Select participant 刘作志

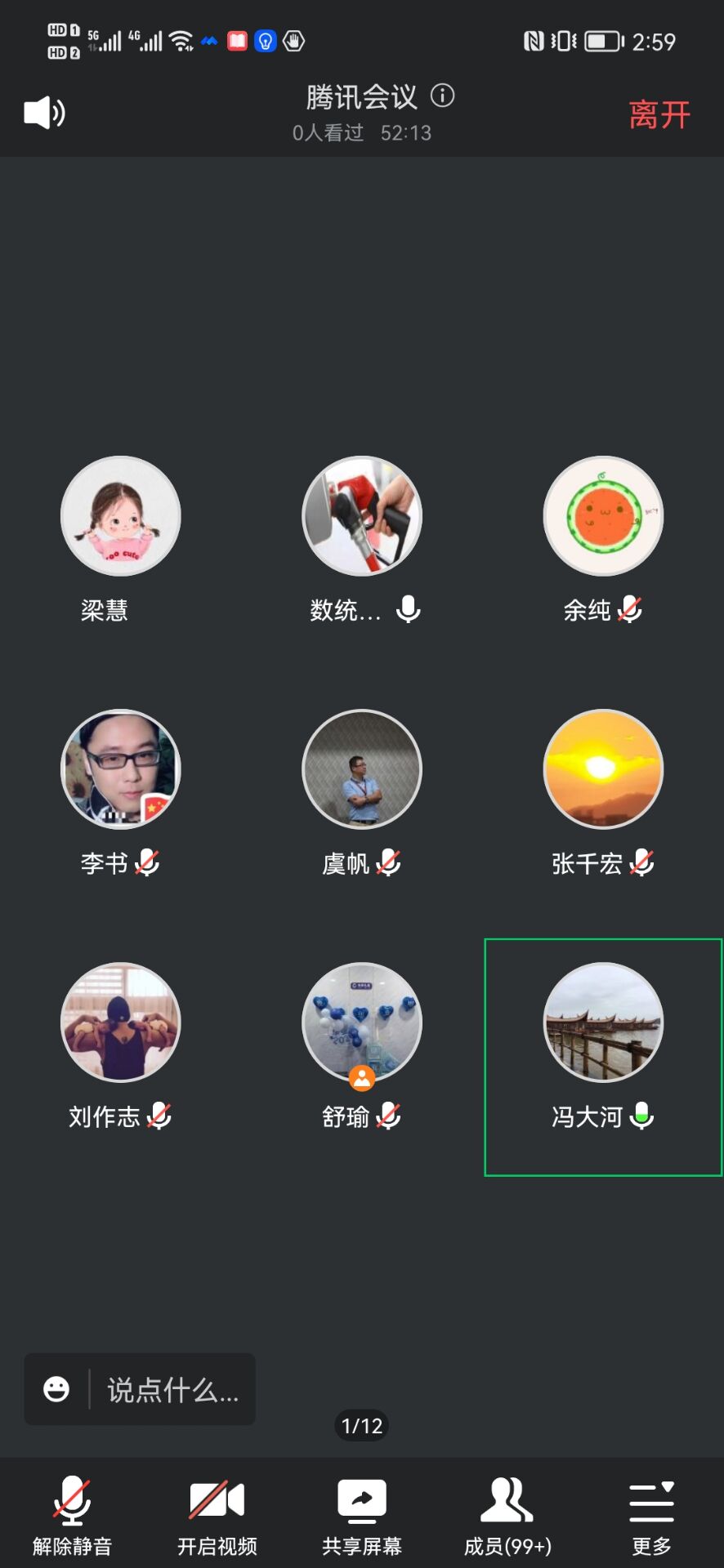[121, 1023]
